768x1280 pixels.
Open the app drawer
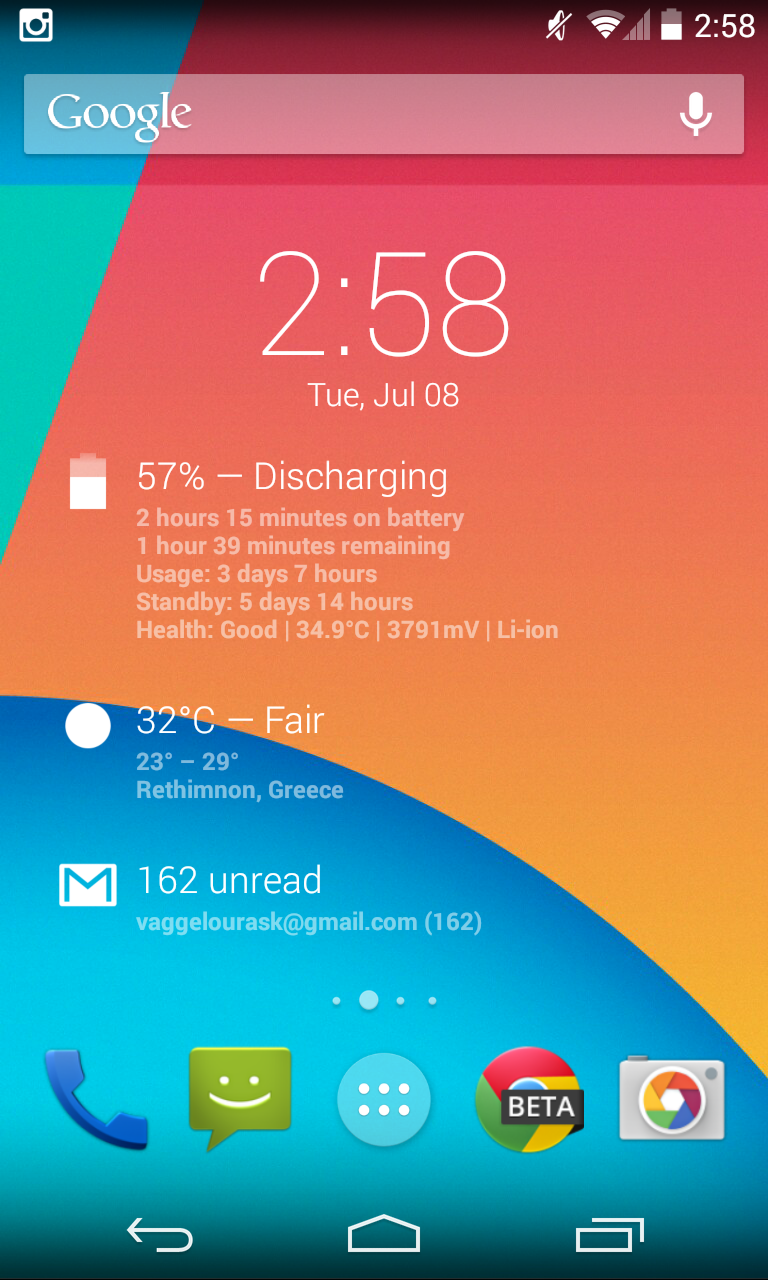(x=384, y=1099)
